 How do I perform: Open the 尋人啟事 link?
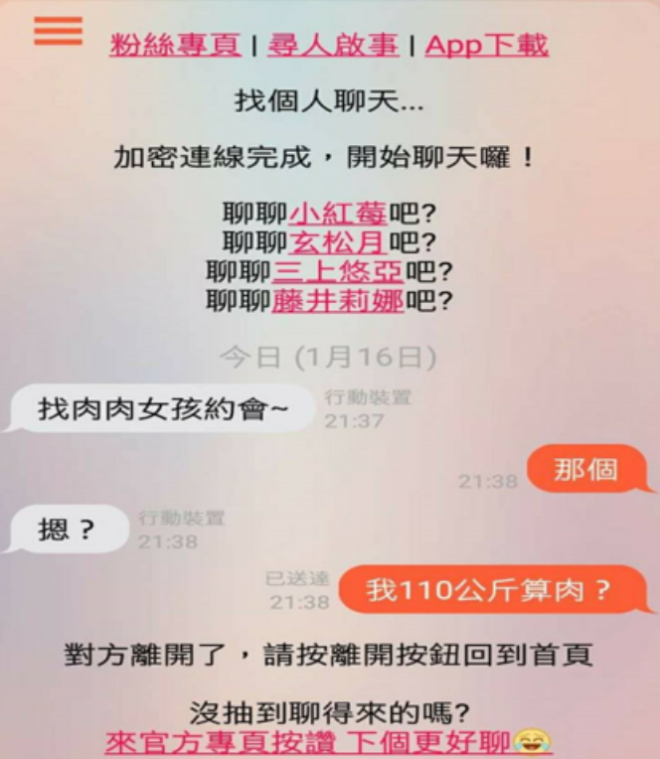[x=333, y=45]
